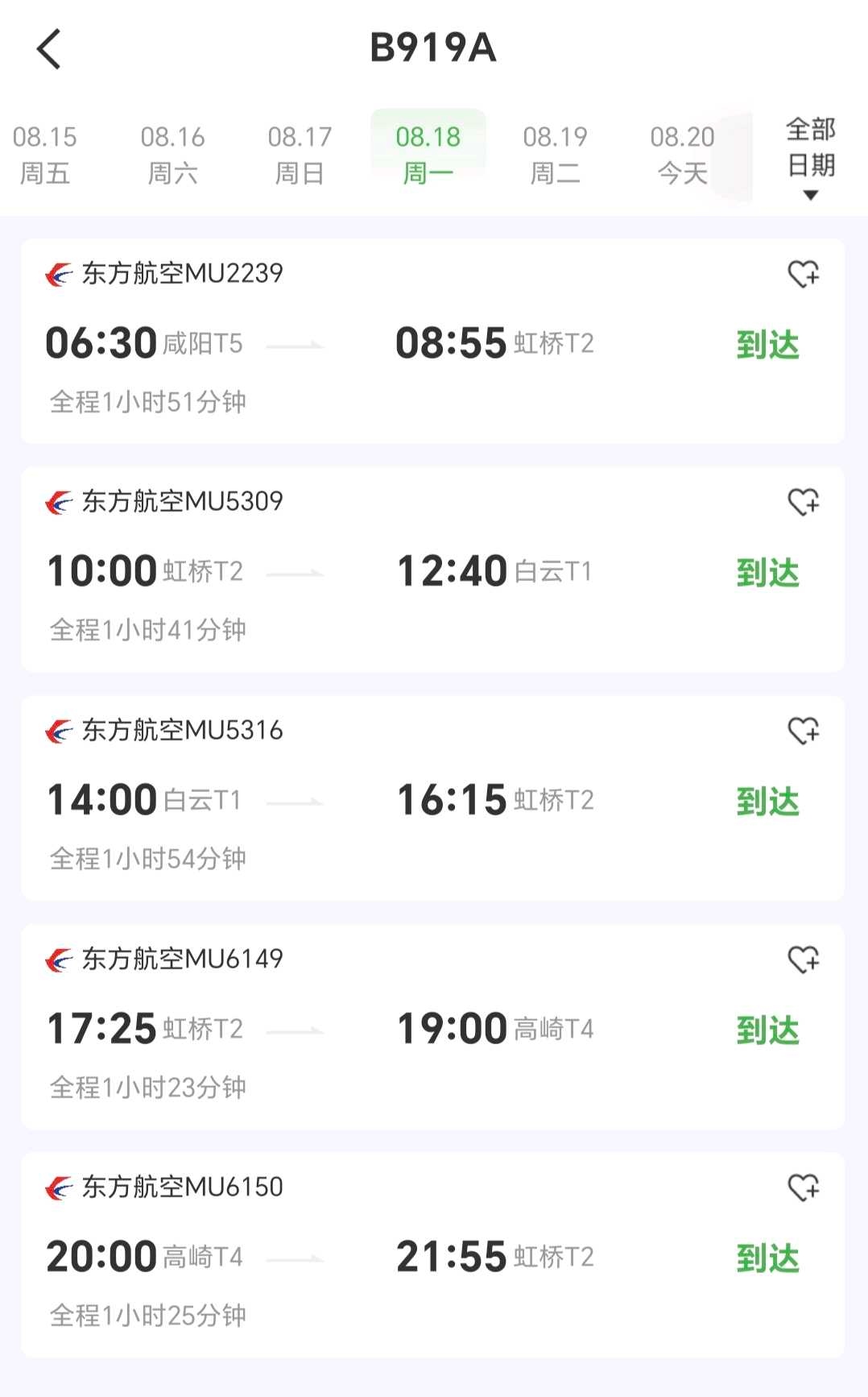Select the 08.15 周五 date tab
Image resolution: width=868 pixels, height=1397 pixels.
[x=45, y=155]
